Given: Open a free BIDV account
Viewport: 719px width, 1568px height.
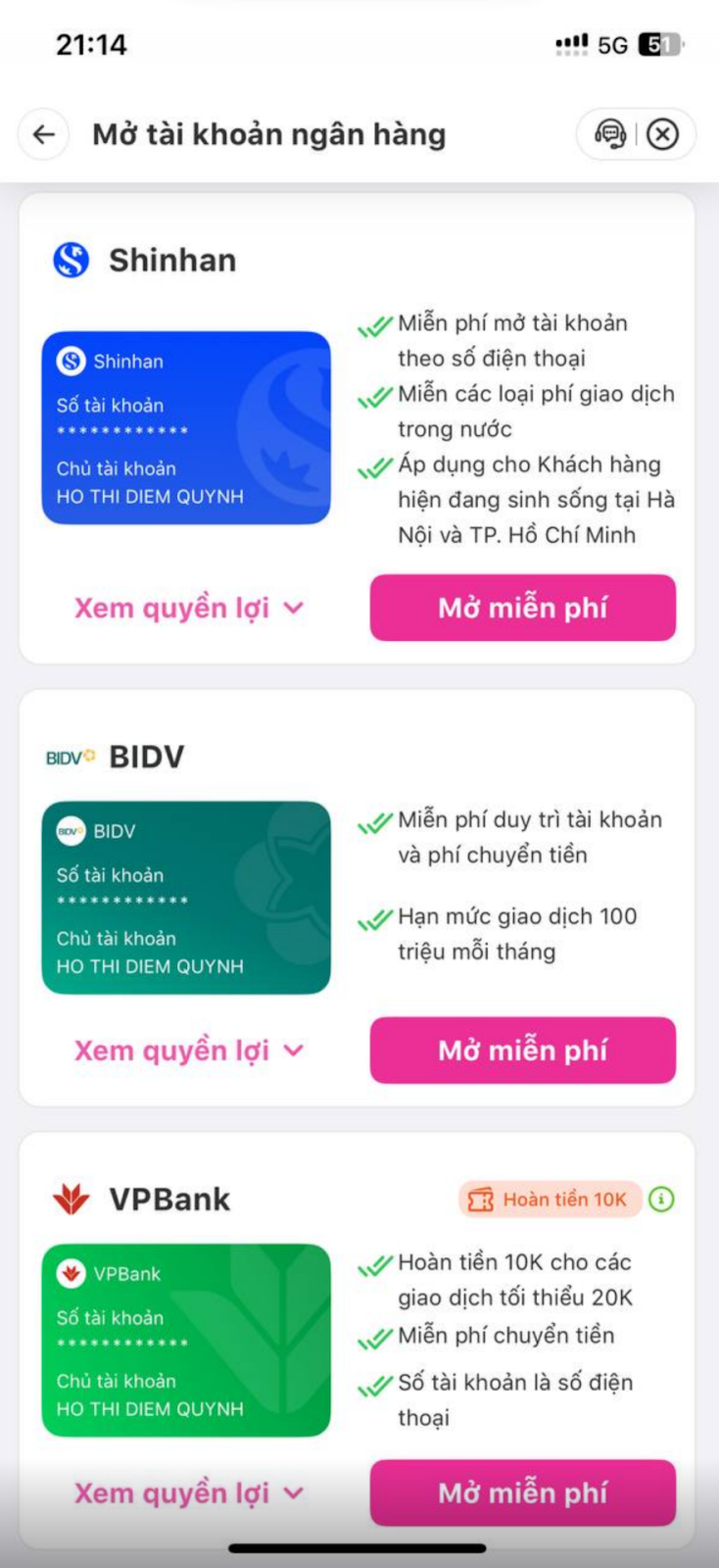Looking at the screenshot, I should pos(522,1051).
